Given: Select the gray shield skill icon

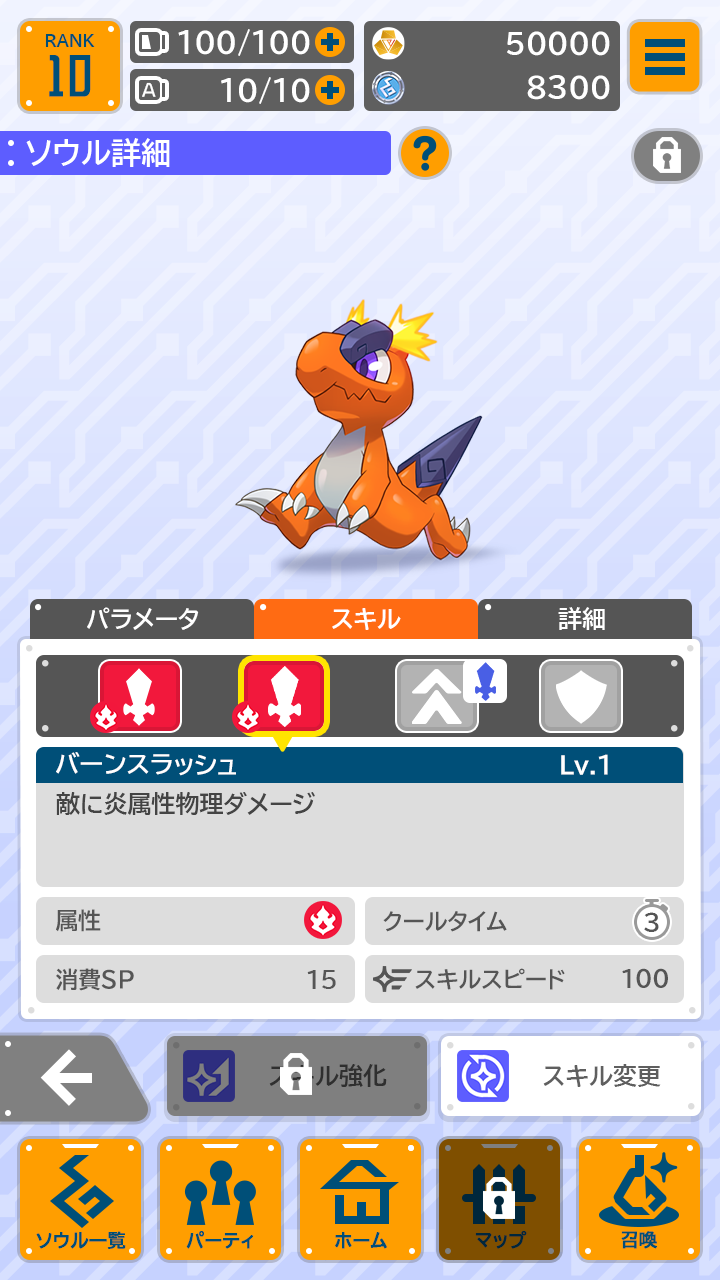Looking at the screenshot, I should [581, 696].
